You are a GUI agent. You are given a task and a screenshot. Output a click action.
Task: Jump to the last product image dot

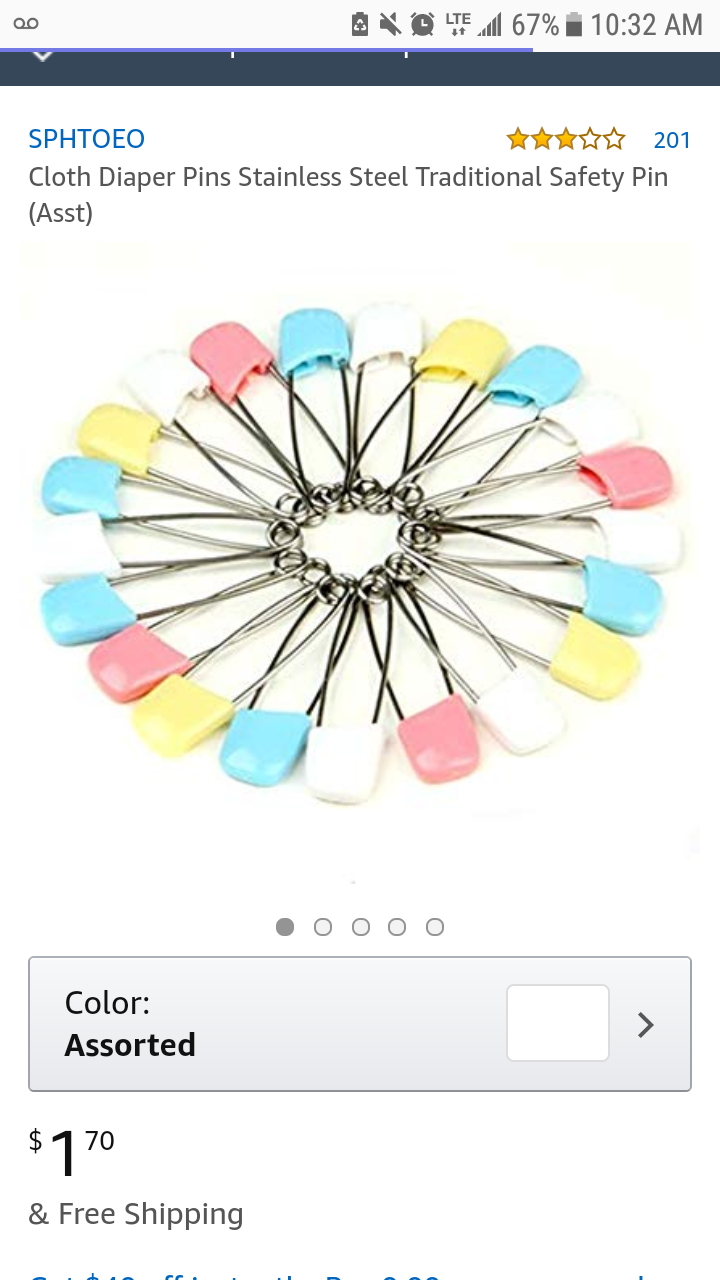(x=435, y=927)
